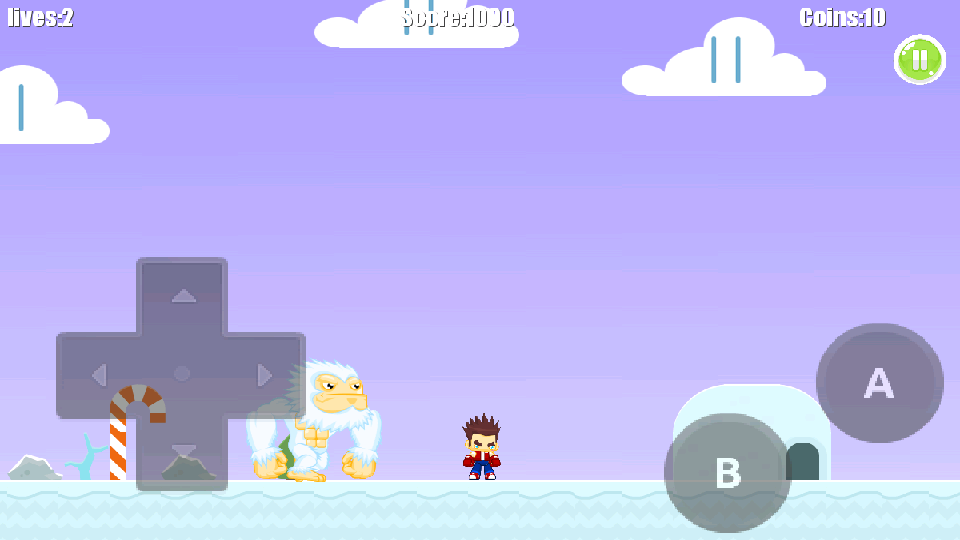This screenshot has width=960, height=540.
Task: Tap the B action button
Action: pyautogui.click(x=728, y=473)
